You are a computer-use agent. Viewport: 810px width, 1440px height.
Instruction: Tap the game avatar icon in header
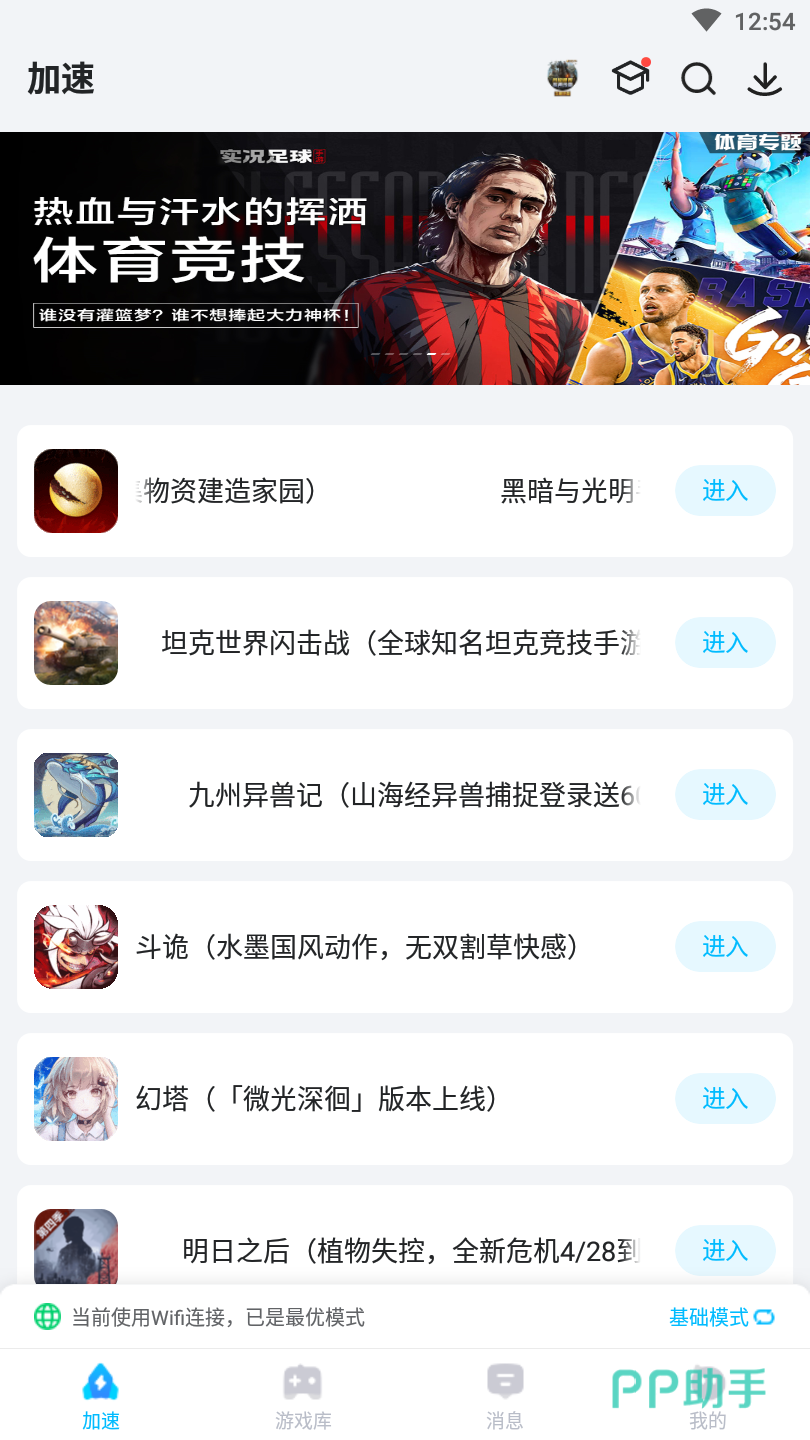[563, 79]
